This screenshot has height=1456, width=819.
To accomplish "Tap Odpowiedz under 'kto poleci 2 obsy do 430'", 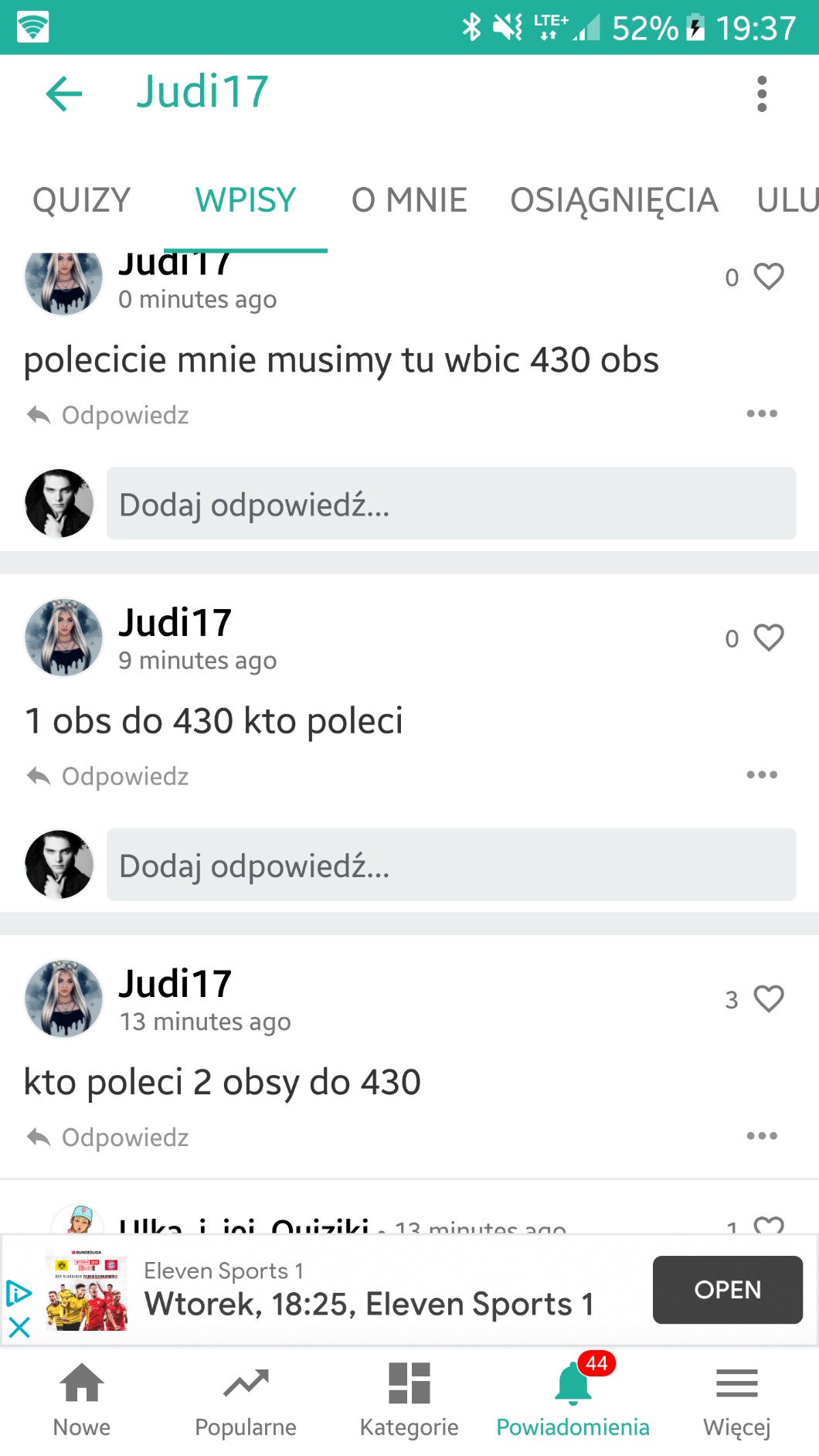I will (x=108, y=1137).
